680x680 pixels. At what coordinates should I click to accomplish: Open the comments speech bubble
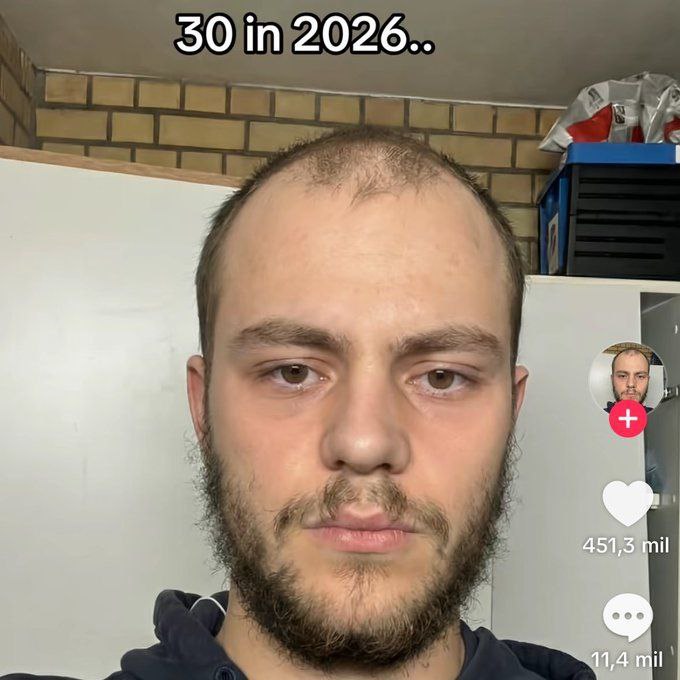(627, 617)
